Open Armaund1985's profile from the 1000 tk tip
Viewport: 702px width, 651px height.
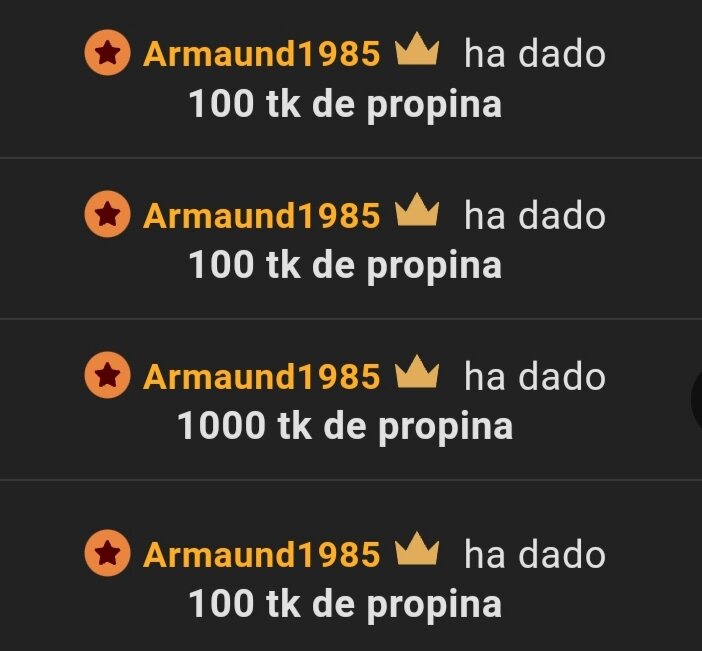(262, 377)
